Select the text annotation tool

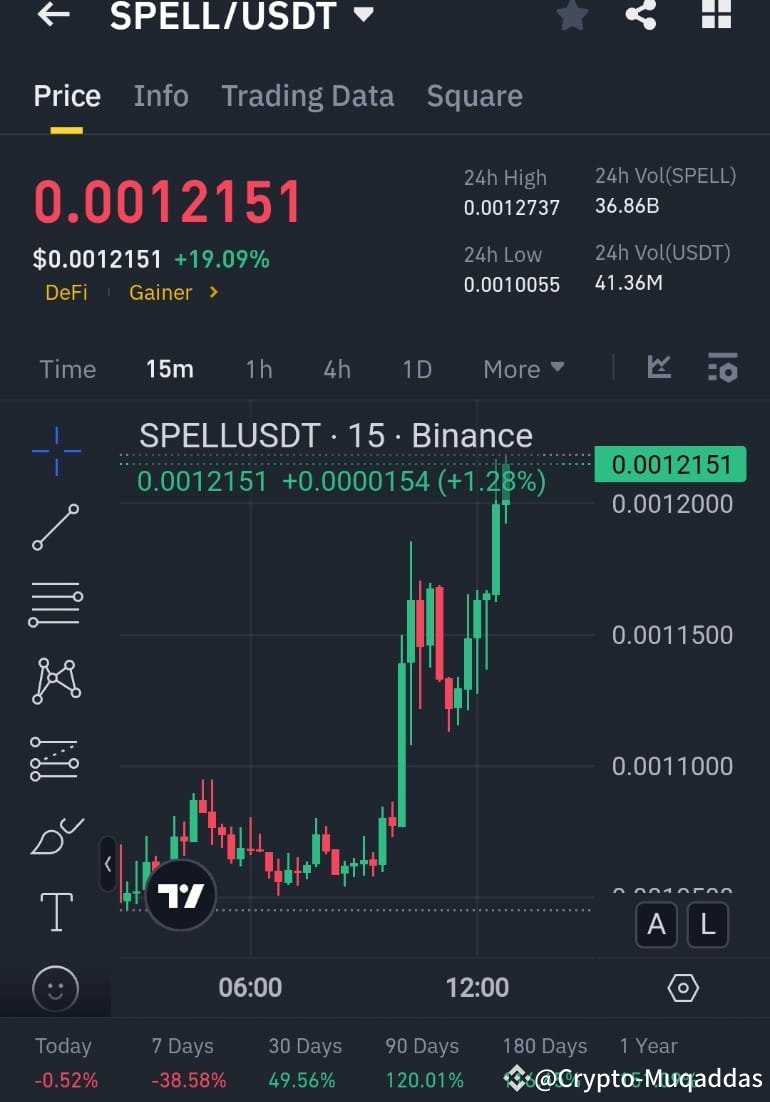(55, 912)
